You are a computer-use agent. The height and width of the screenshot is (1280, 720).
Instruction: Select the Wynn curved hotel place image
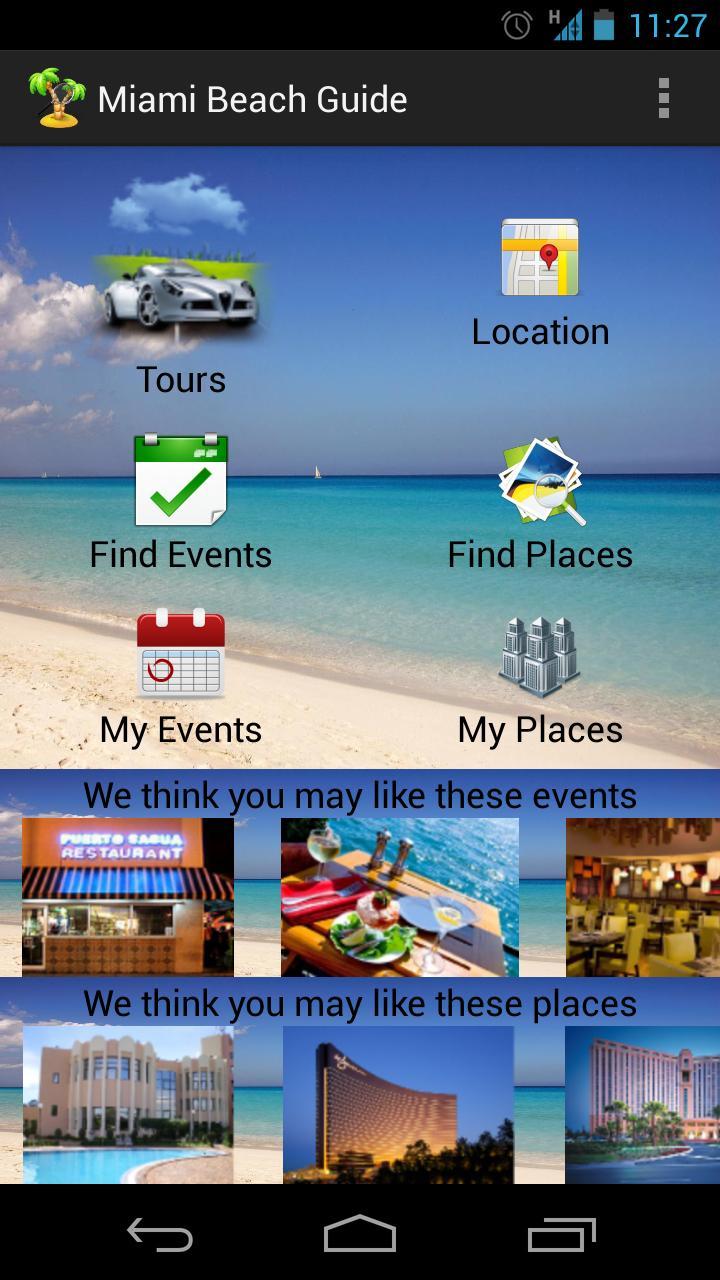(400, 1104)
